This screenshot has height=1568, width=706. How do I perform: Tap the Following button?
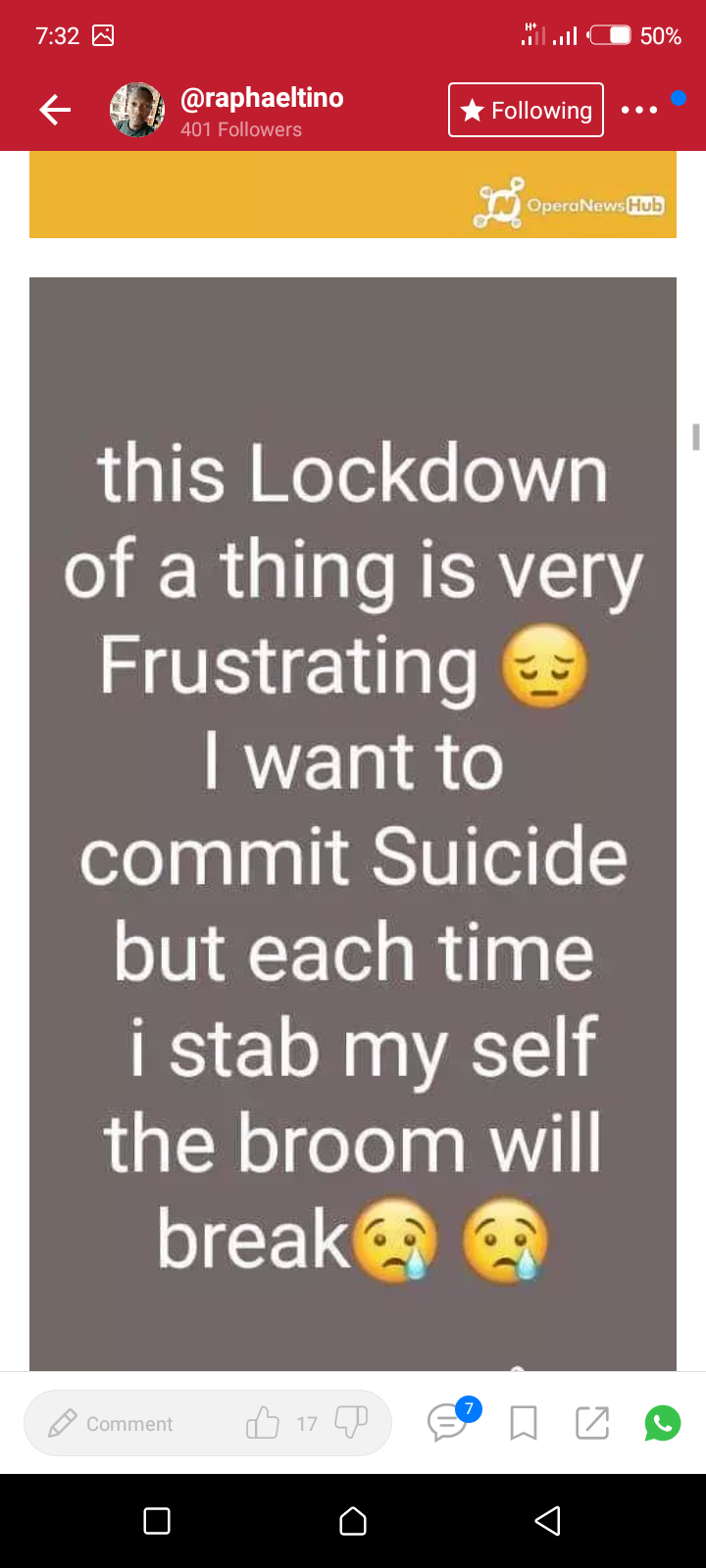point(526,110)
